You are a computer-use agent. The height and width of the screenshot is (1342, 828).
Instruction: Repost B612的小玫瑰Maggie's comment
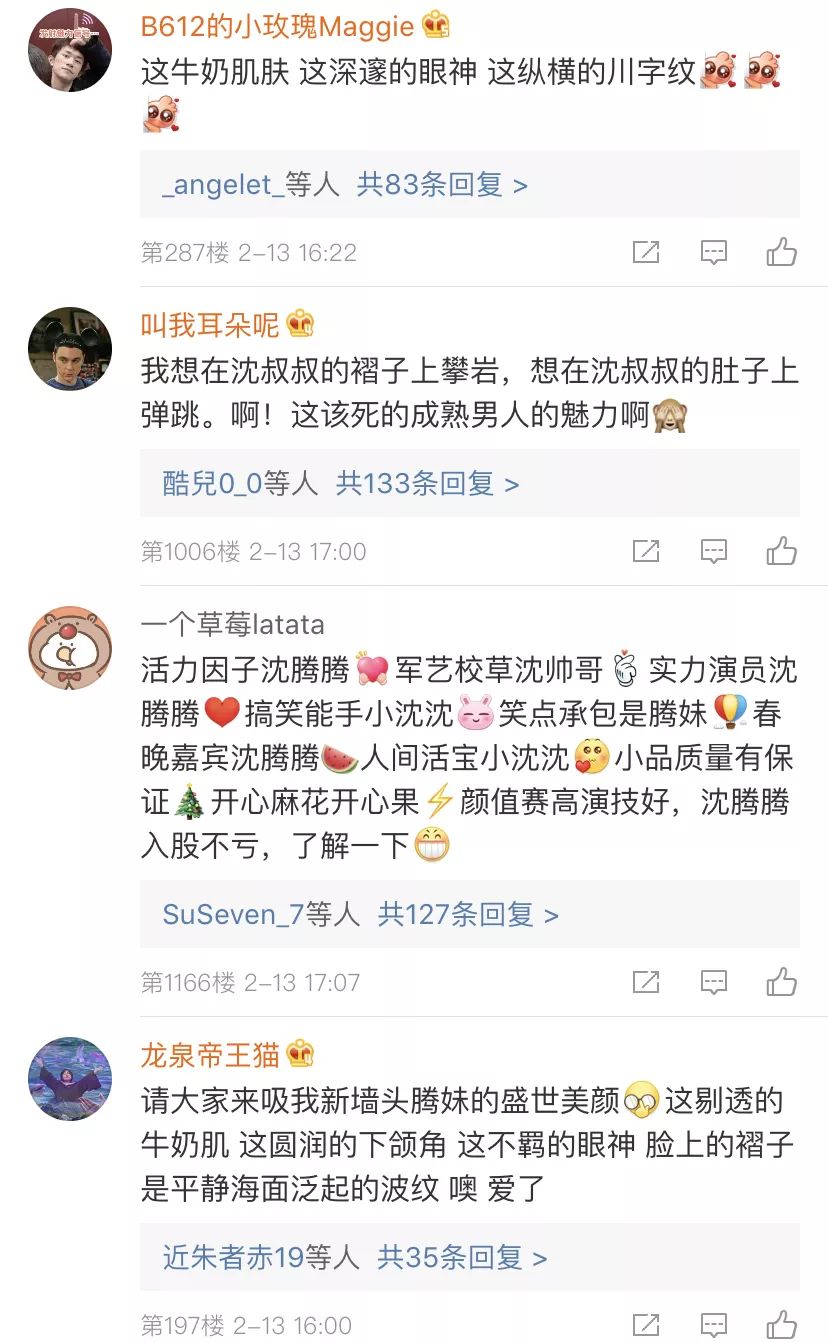click(646, 252)
